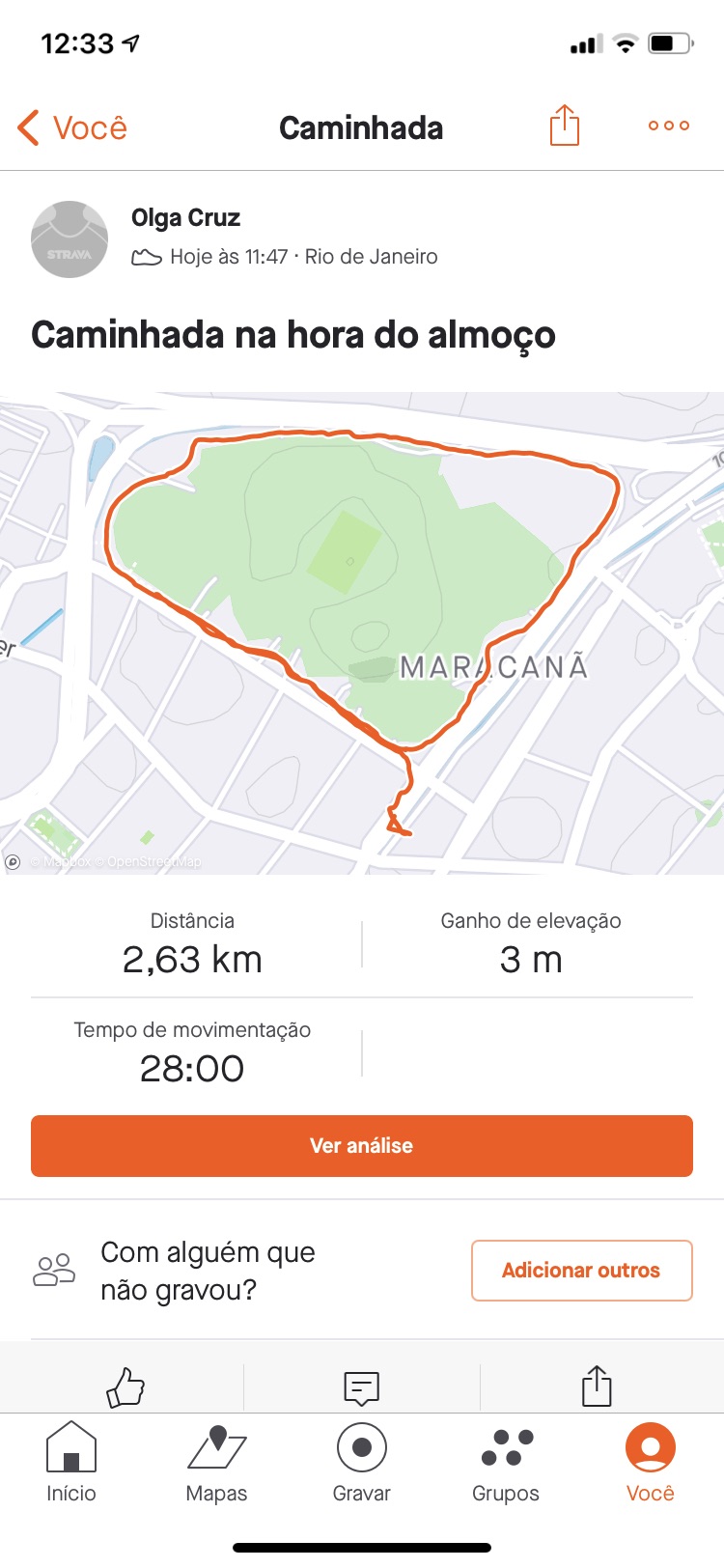The height and width of the screenshot is (1568, 724).
Task: Share the activity from the top bar
Action: [x=565, y=126]
